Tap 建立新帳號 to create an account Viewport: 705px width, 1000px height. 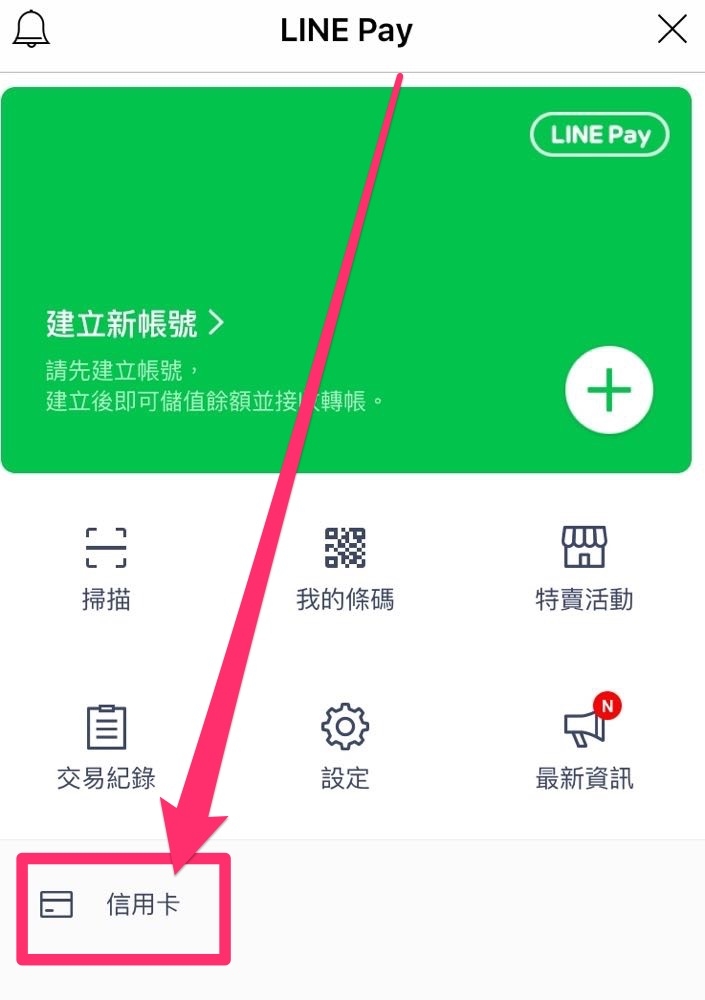[136, 324]
